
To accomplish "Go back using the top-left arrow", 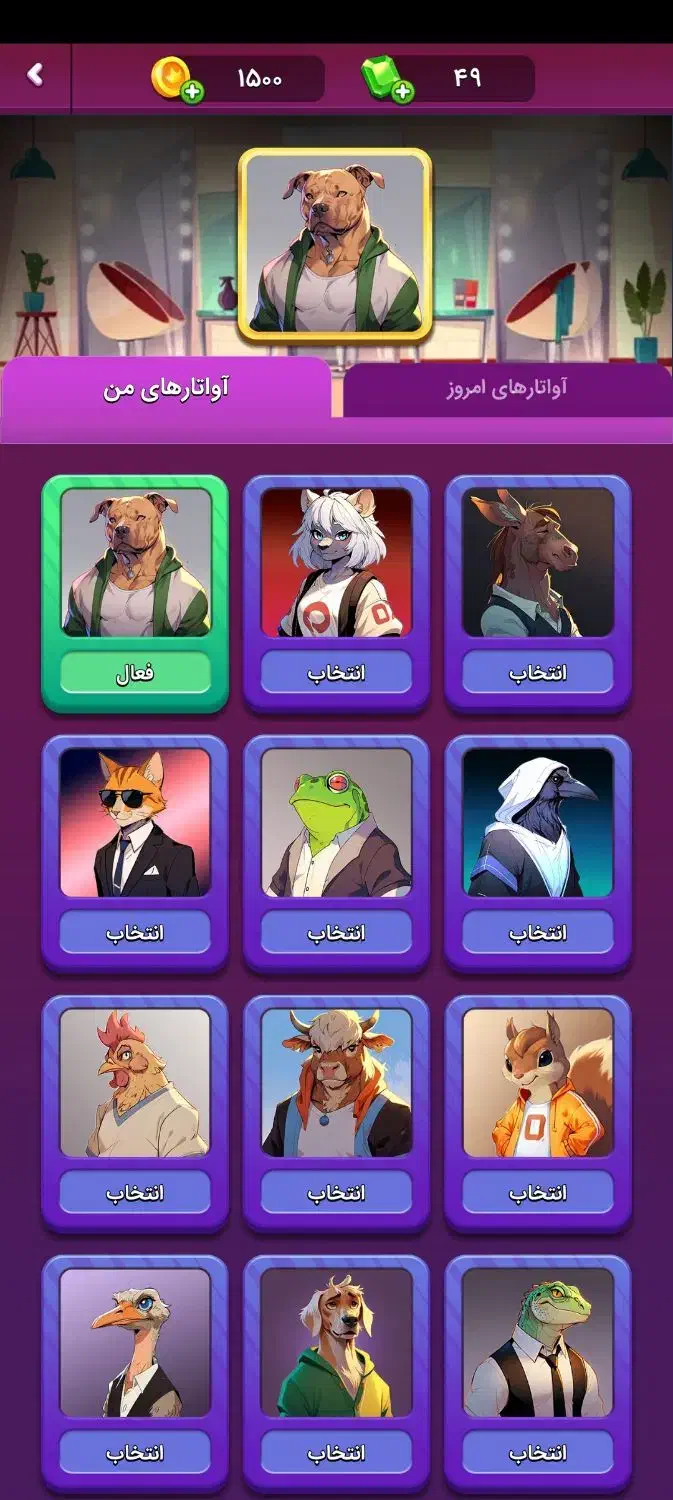I will (35, 74).
